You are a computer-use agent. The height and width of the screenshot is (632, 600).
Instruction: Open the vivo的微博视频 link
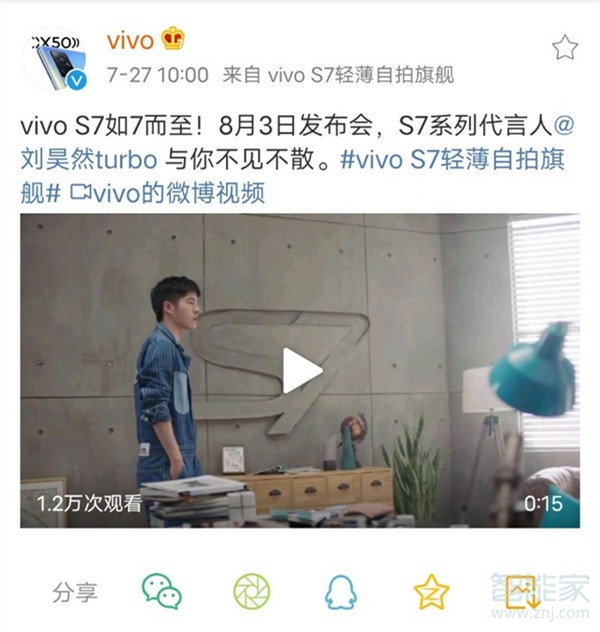(x=170, y=191)
